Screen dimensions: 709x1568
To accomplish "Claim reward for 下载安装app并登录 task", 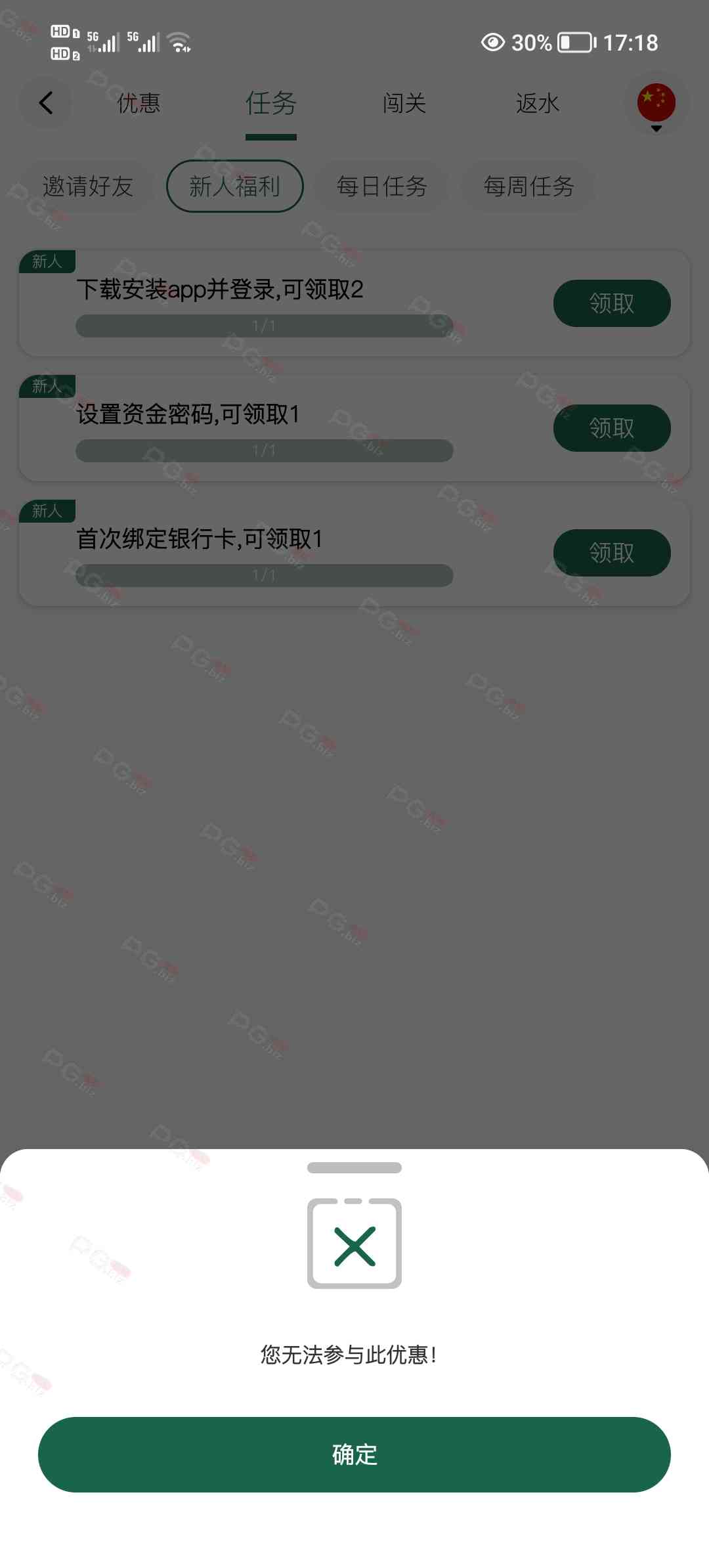I will point(612,303).
